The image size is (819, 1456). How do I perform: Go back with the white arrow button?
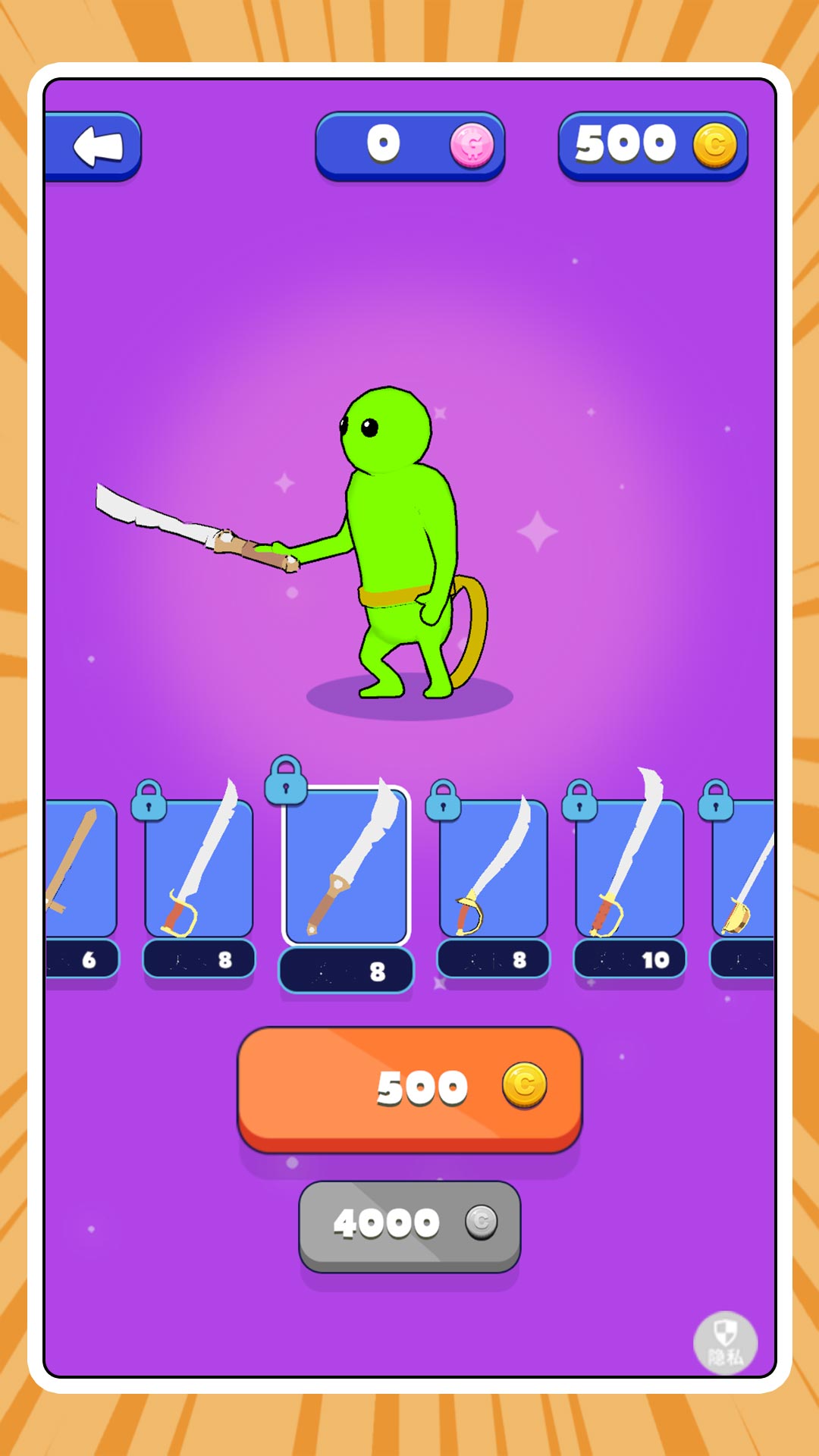[x=93, y=146]
